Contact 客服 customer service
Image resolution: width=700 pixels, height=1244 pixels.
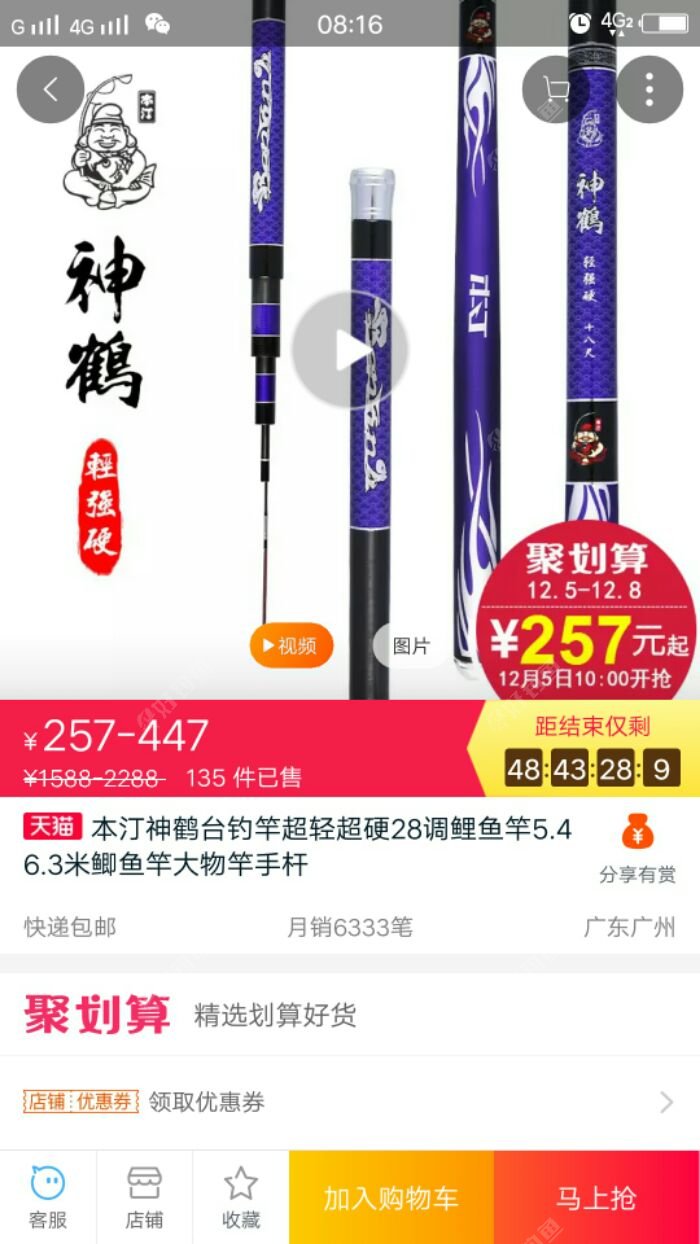(48, 1197)
